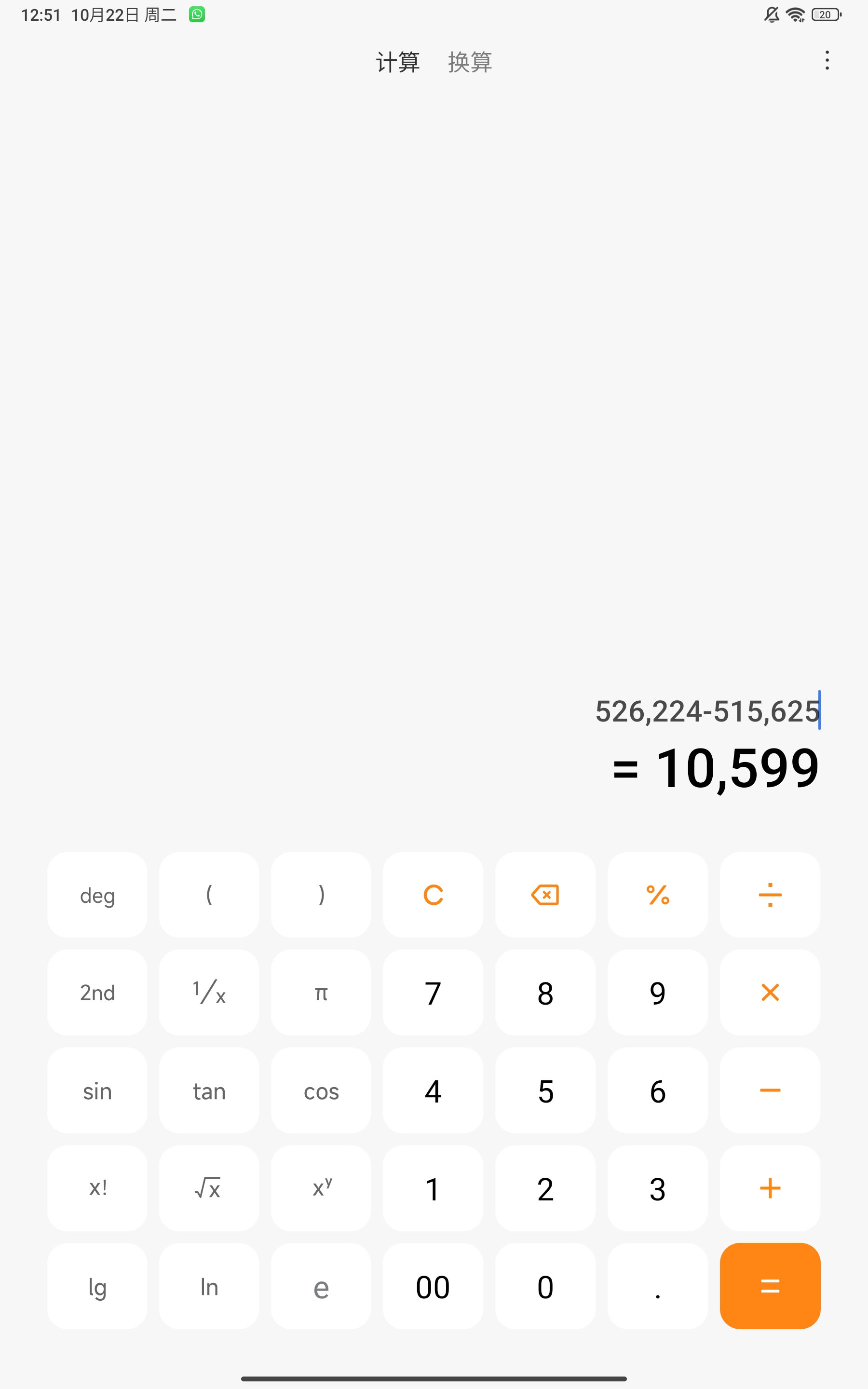
Task: Choose the multiplication operator
Action: pos(769,993)
